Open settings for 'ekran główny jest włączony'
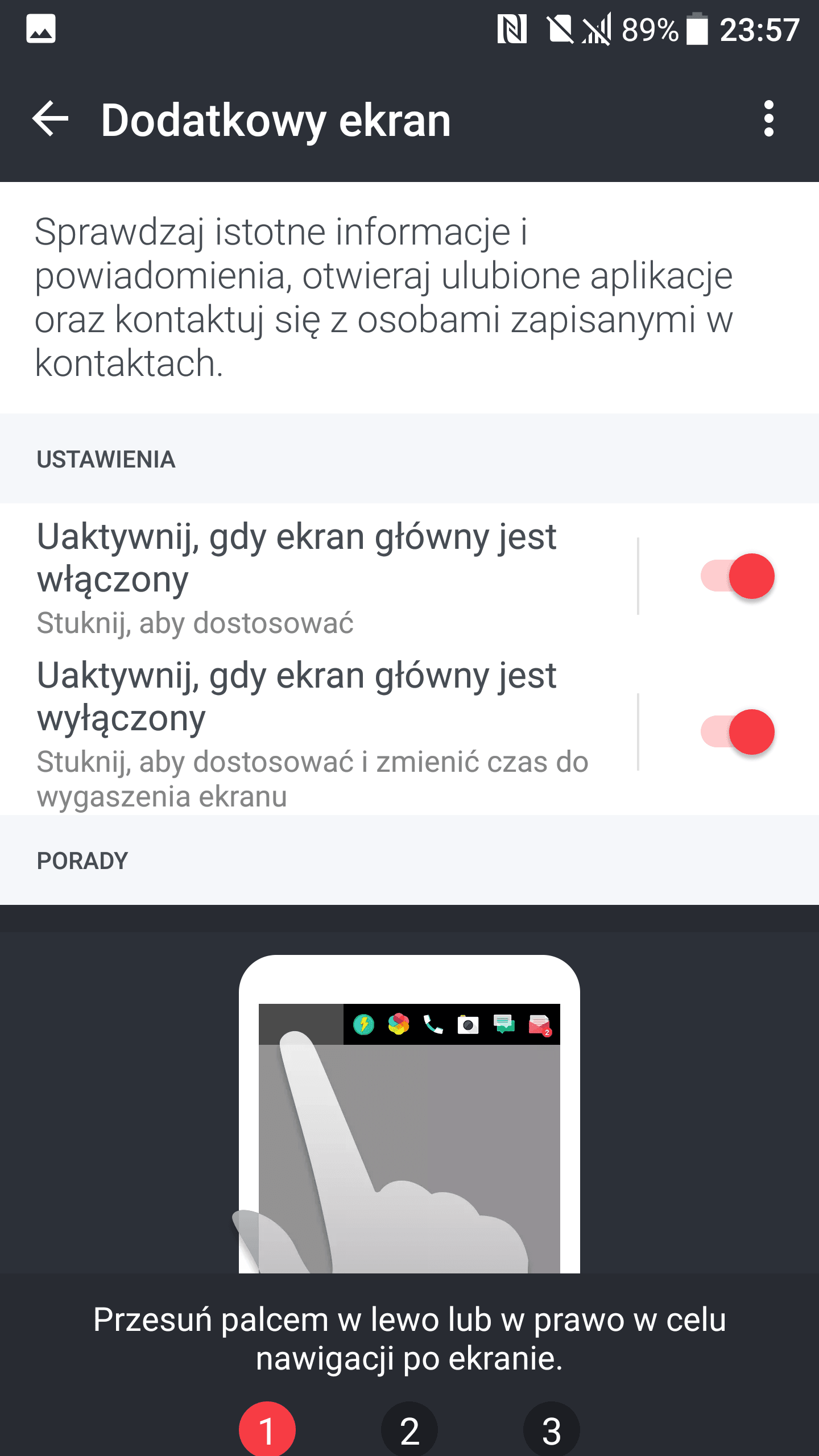This screenshot has width=819, height=1456. click(x=318, y=576)
